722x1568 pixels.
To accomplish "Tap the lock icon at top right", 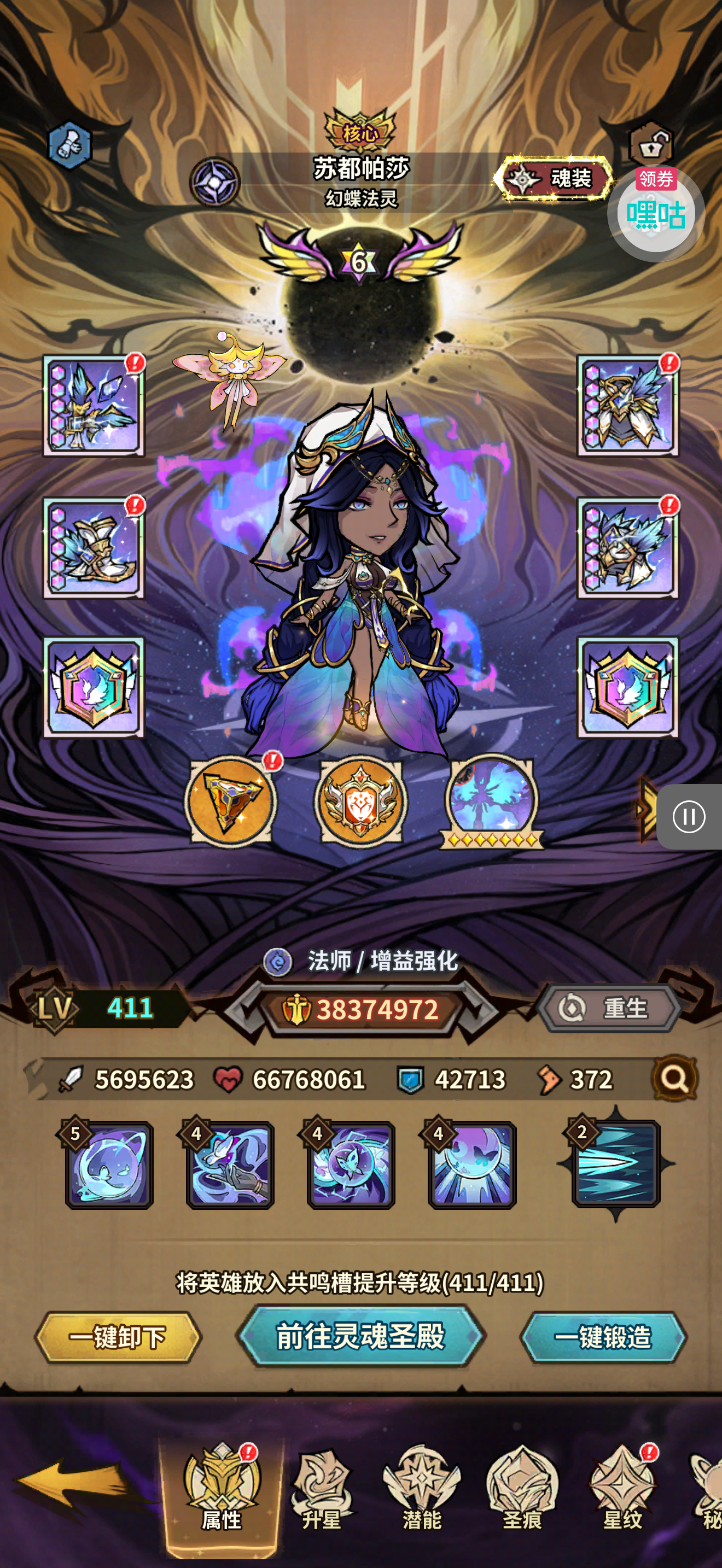I will point(651,144).
